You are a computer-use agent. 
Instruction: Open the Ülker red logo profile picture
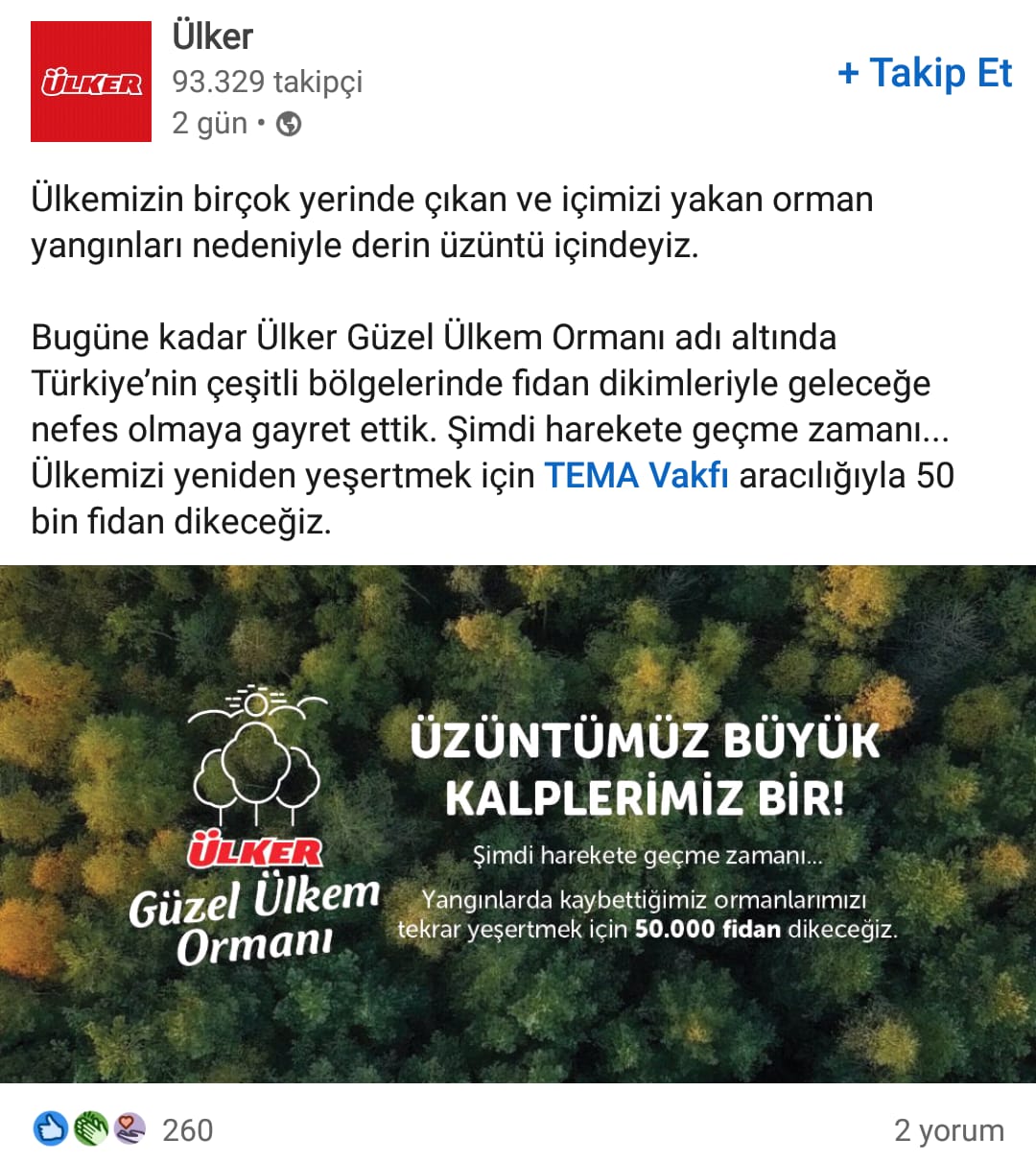pos(91,82)
